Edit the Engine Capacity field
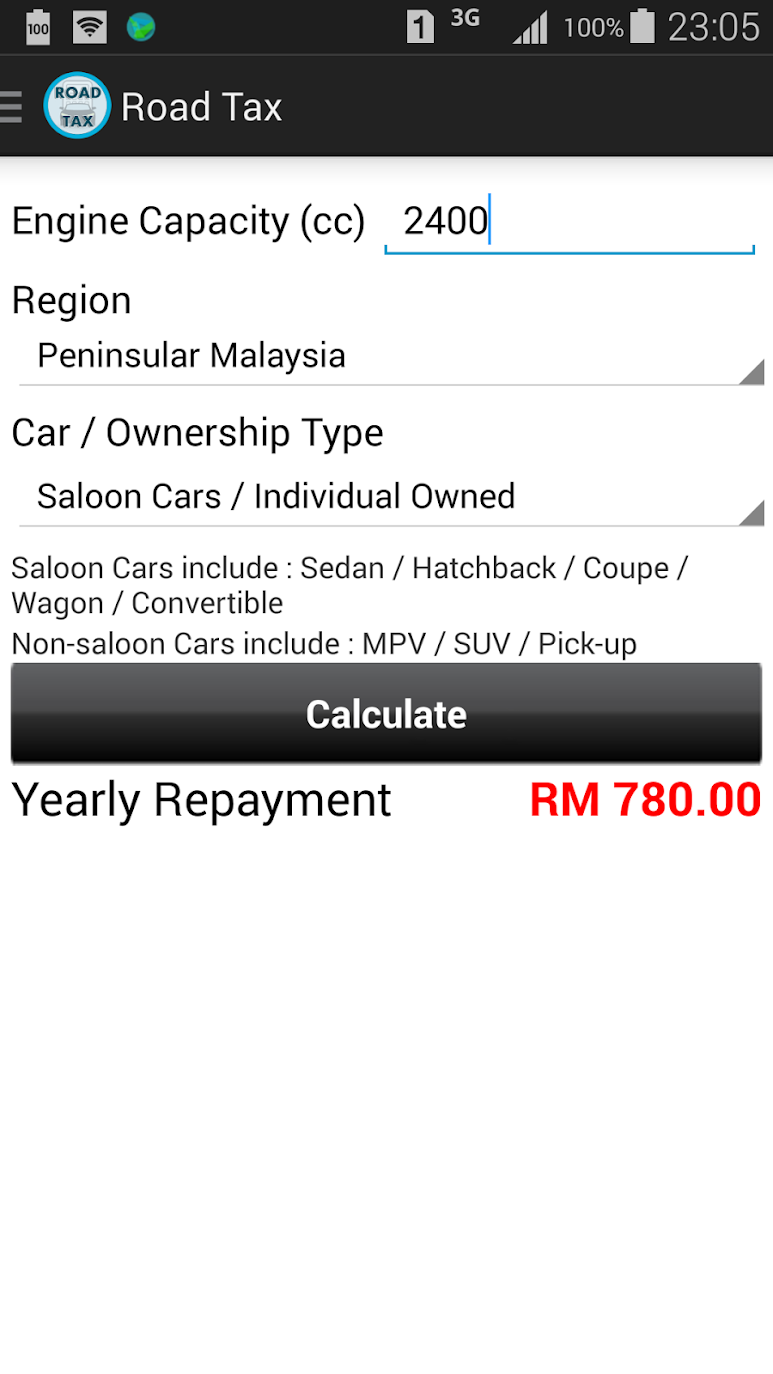This screenshot has height=1374, width=773. tap(568, 222)
